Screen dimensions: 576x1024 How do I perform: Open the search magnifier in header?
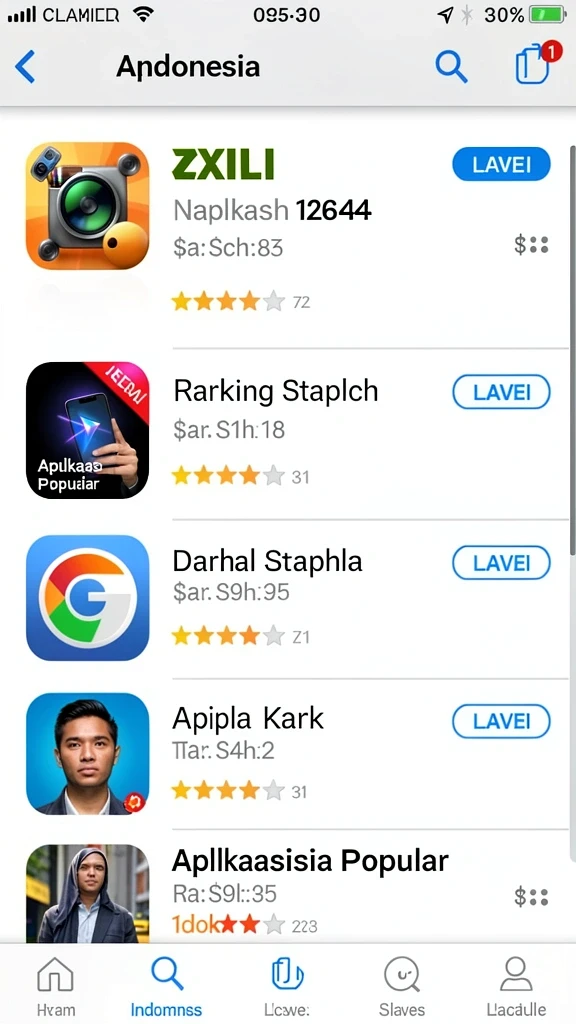tap(451, 67)
